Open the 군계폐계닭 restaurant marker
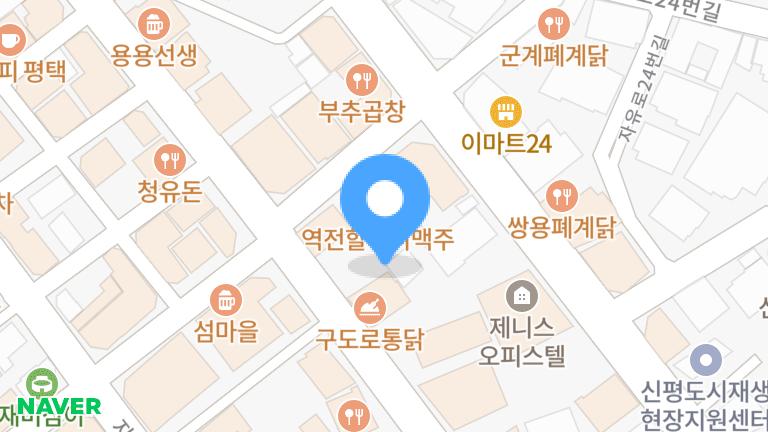 pos(552,22)
